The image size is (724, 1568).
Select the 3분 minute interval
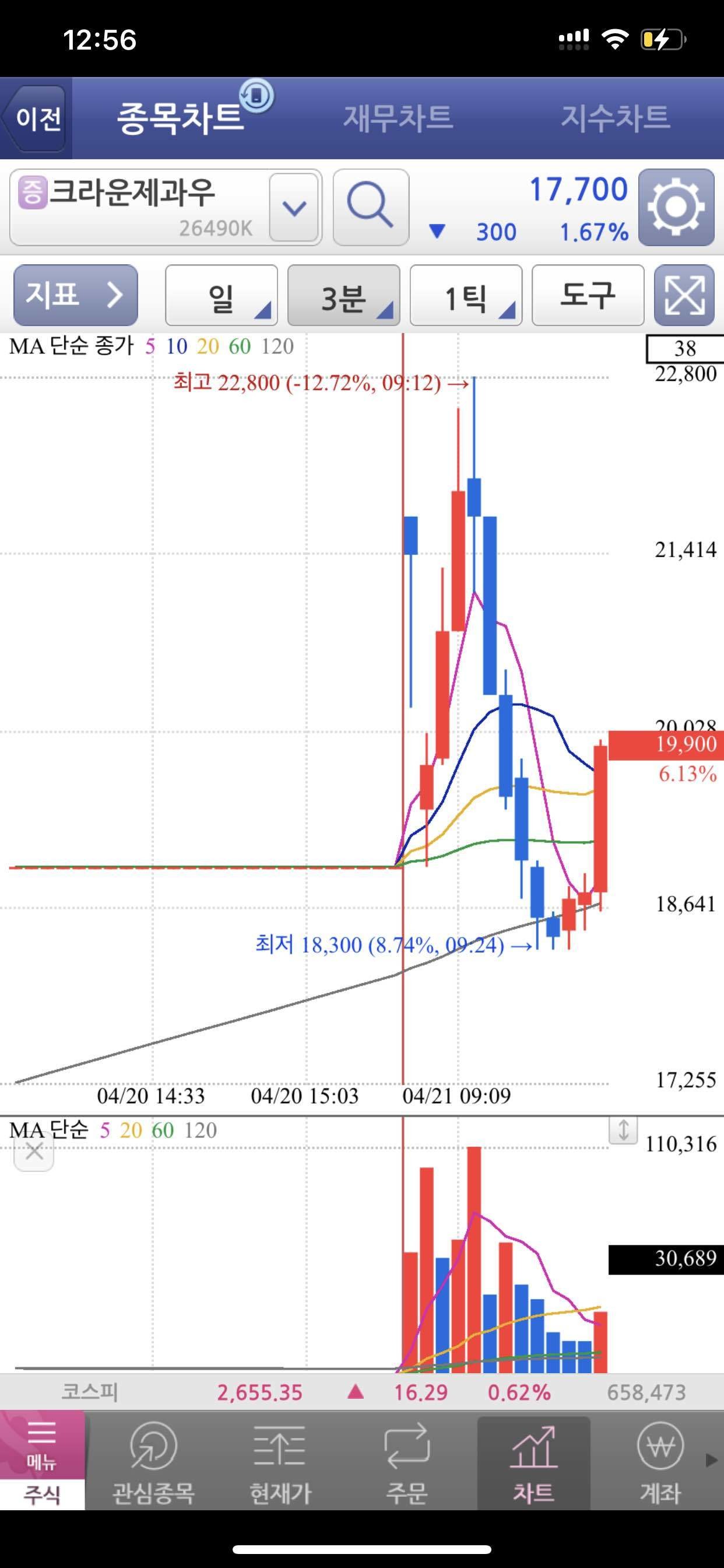[x=344, y=296]
